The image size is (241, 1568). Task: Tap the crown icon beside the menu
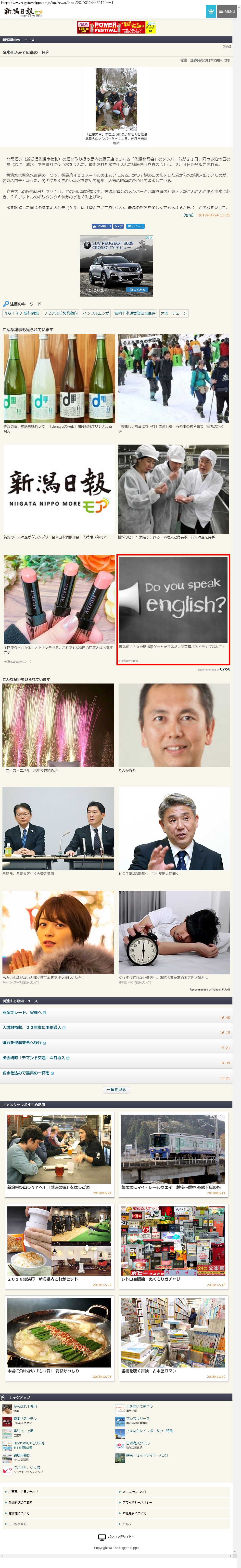click(211, 11)
